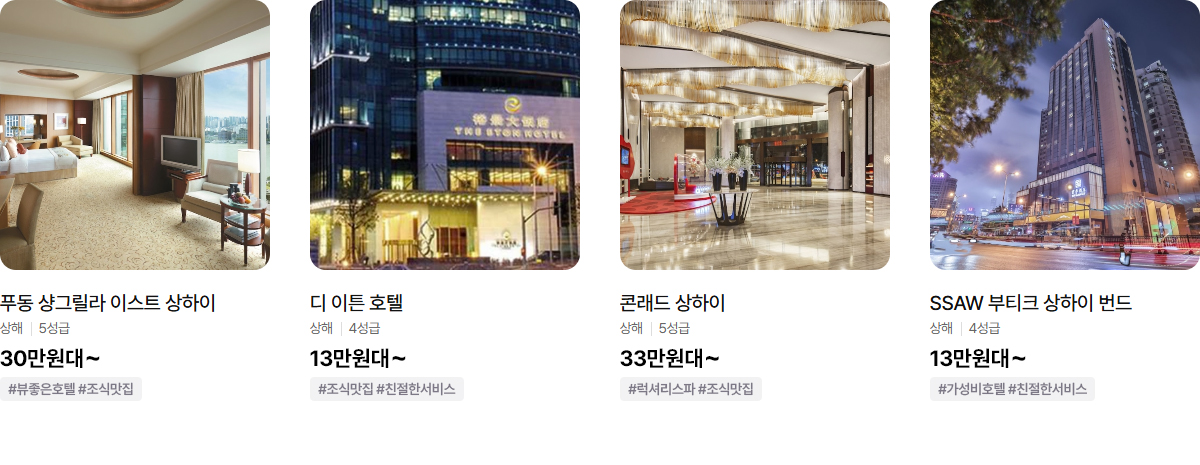View the 콘래드 상하이 hotel card

754,135
